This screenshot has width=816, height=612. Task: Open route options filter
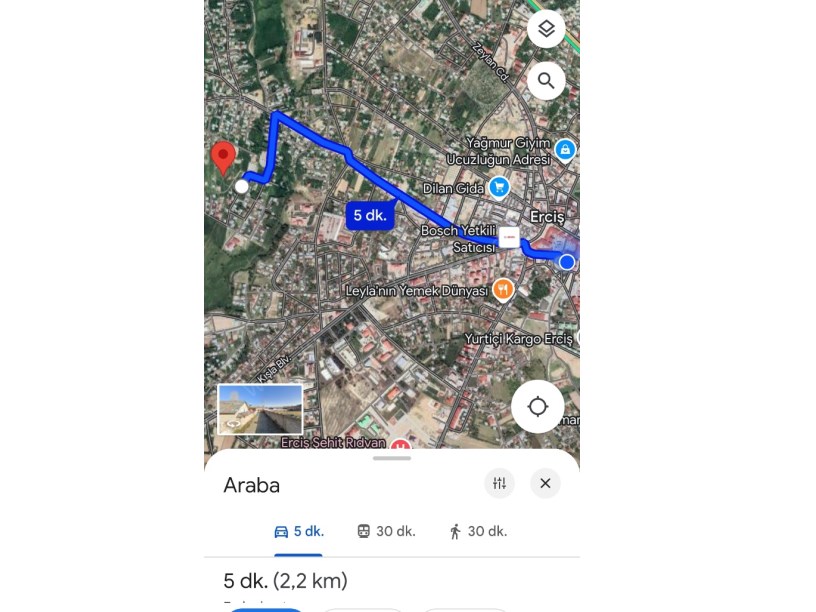click(499, 484)
